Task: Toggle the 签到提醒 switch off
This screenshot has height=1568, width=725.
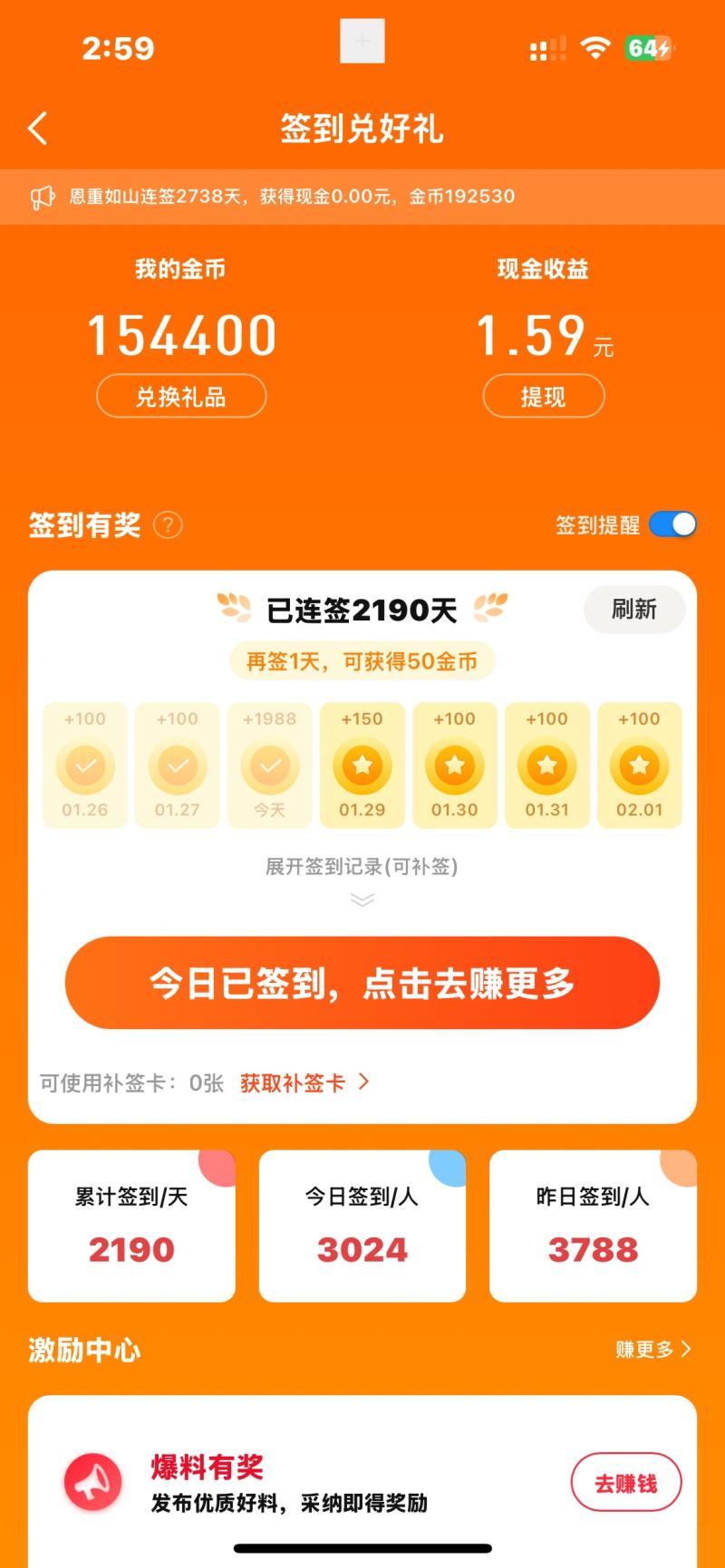Action: tap(672, 524)
